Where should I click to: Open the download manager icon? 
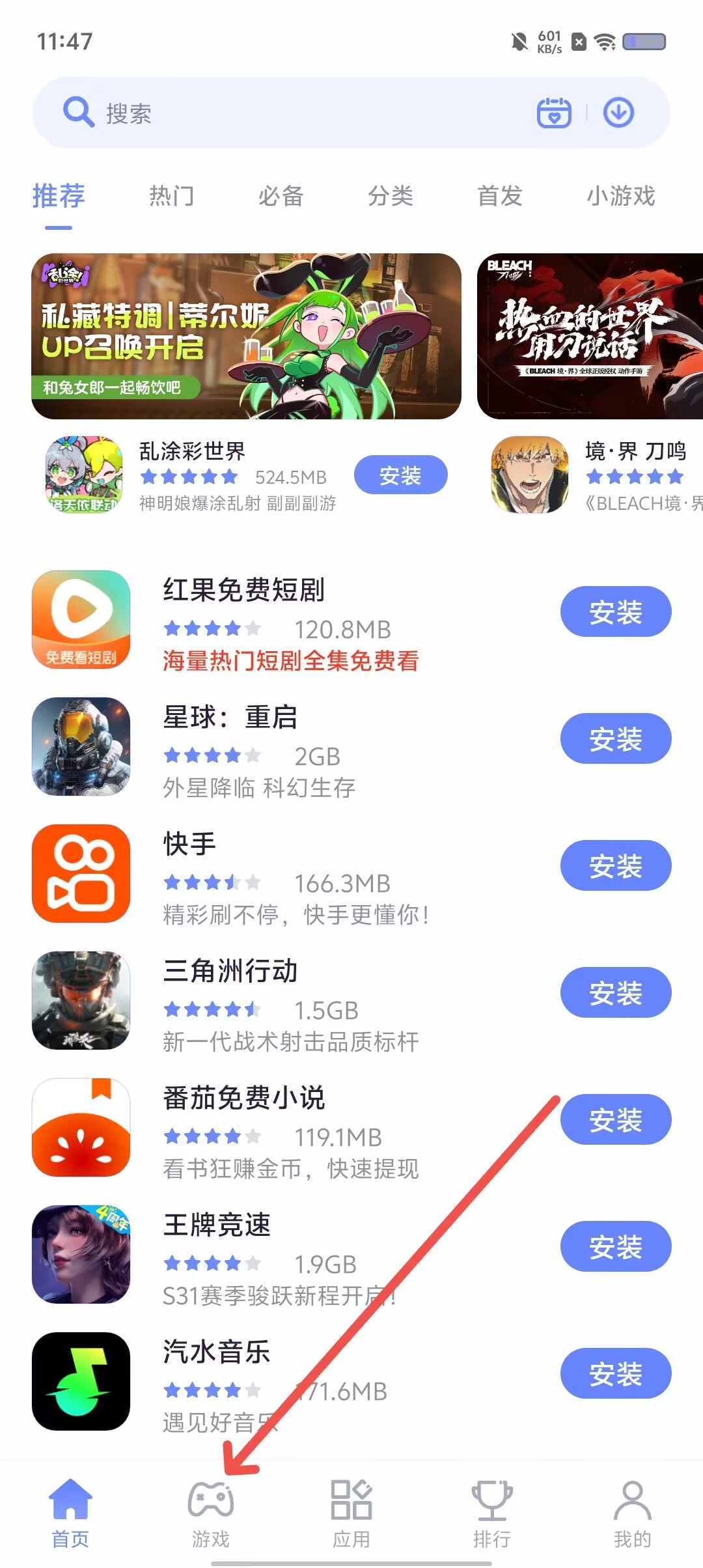[618, 113]
